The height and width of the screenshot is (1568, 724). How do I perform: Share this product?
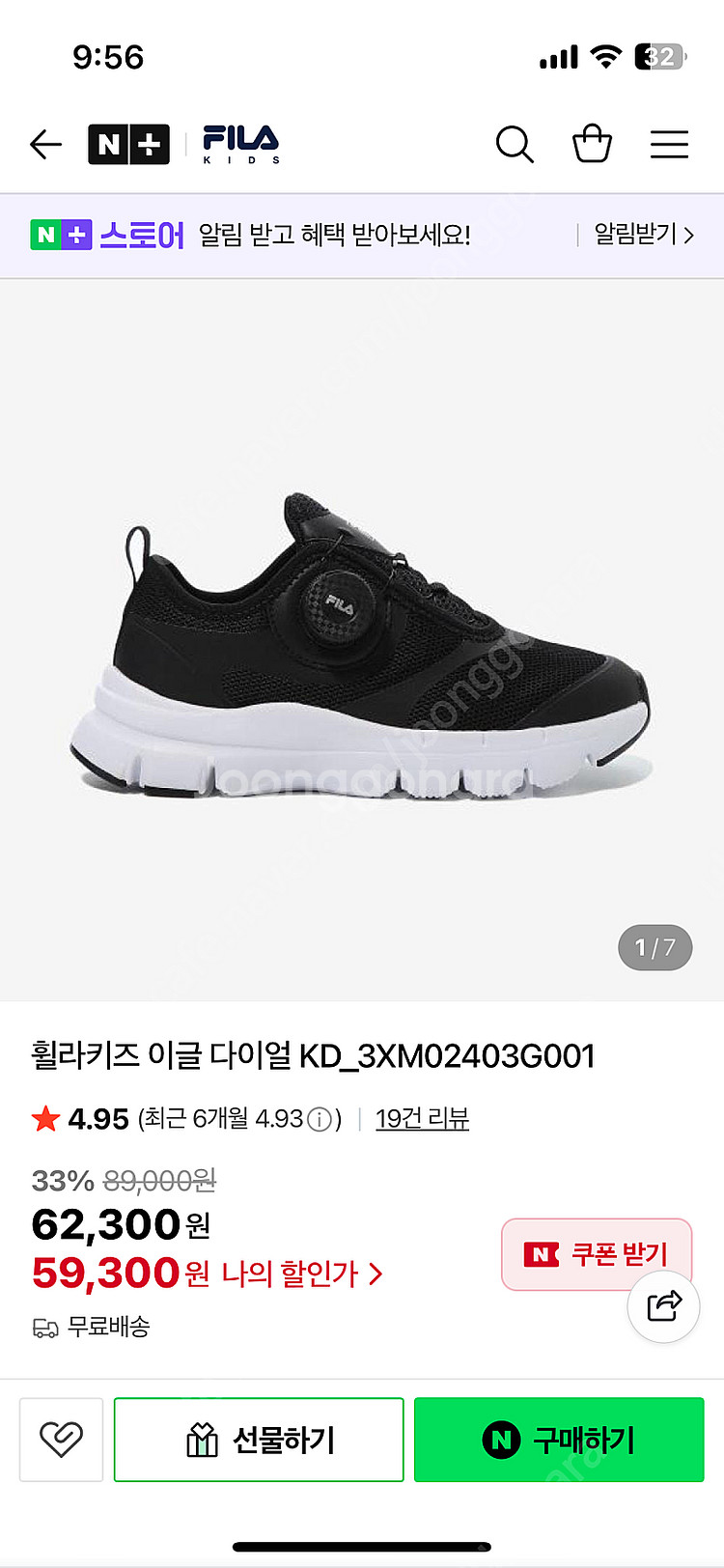click(x=663, y=1306)
